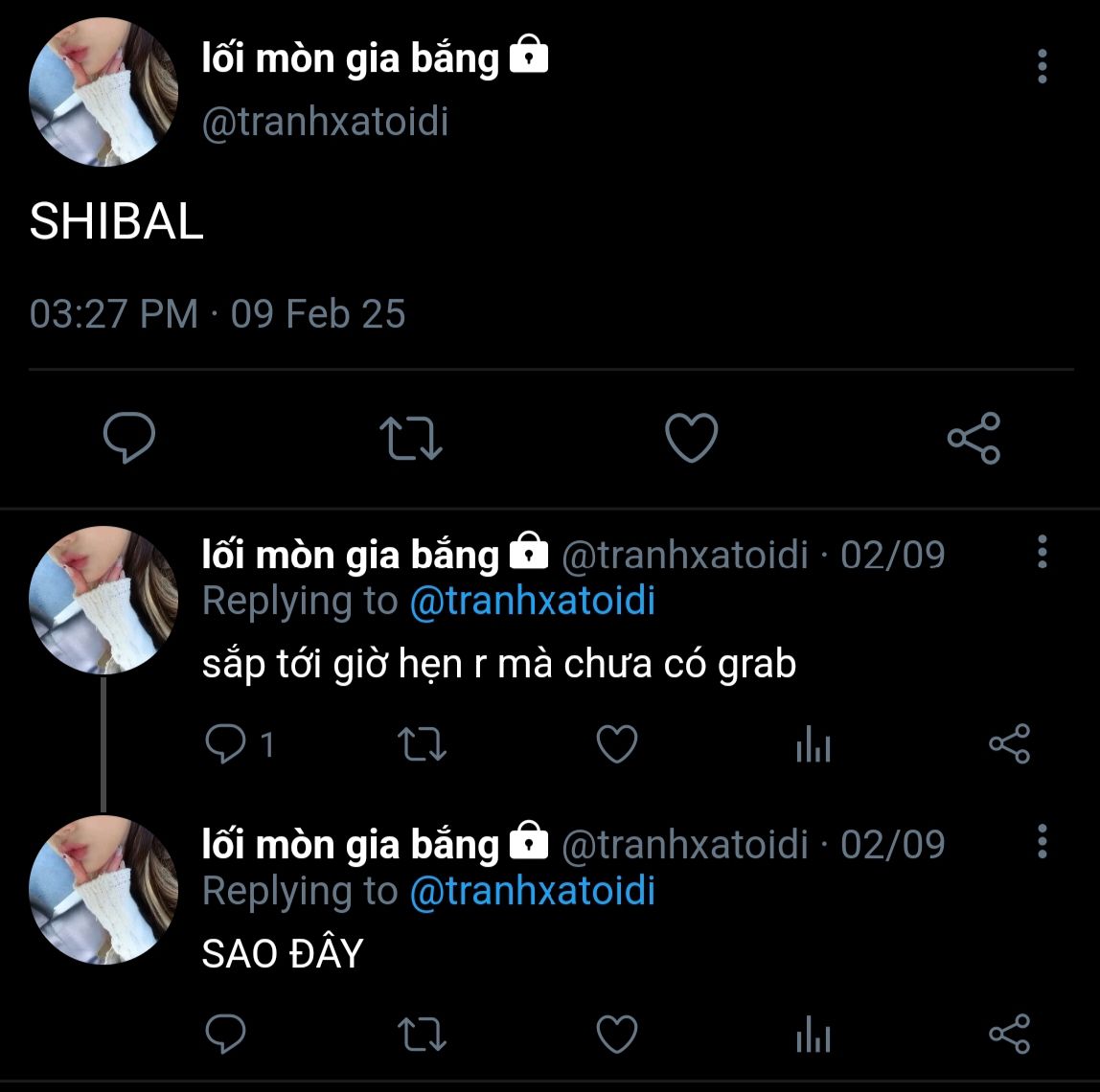Tap @tranhxatoidi link in 'SAO ĐÂY' reply
This screenshot has width=1100, height=1092.
(x=532, y=892)
